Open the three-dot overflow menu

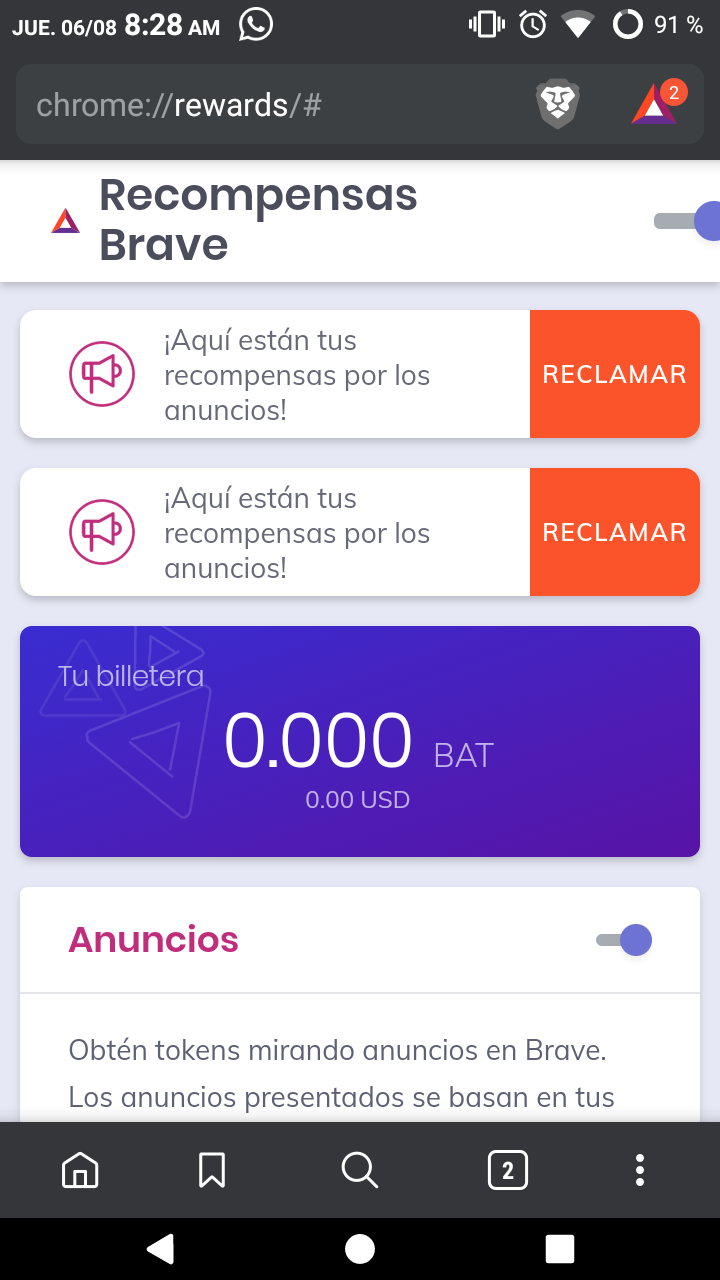click(640, 1170)
